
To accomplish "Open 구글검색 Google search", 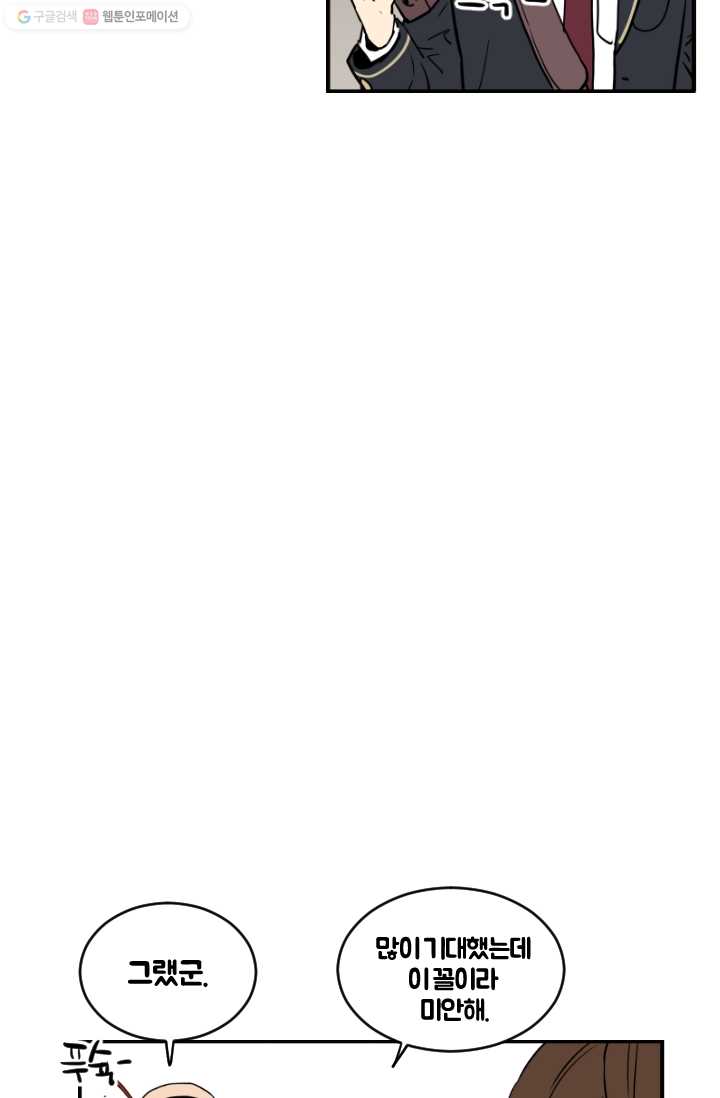I will (46, 17).
